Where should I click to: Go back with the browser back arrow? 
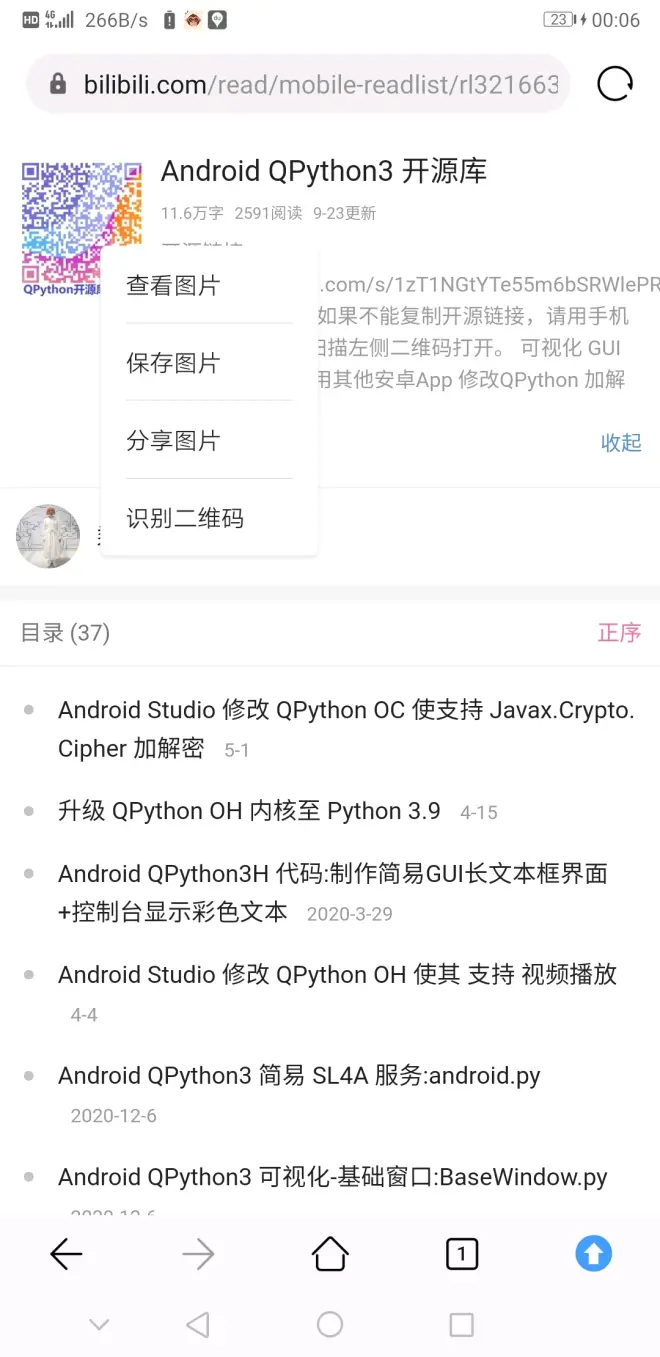(66, 1254)
